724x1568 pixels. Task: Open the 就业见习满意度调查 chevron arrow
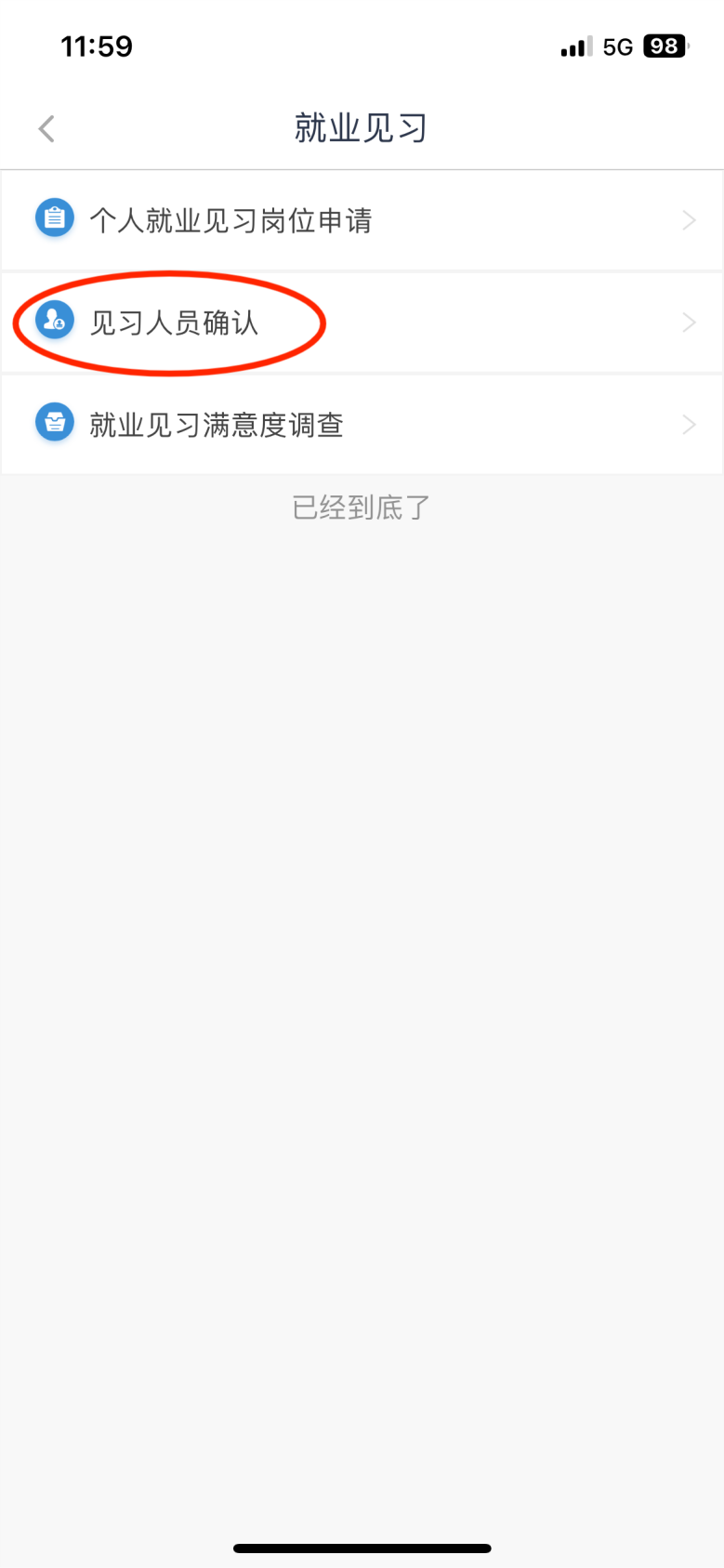(x=689, y=424)
